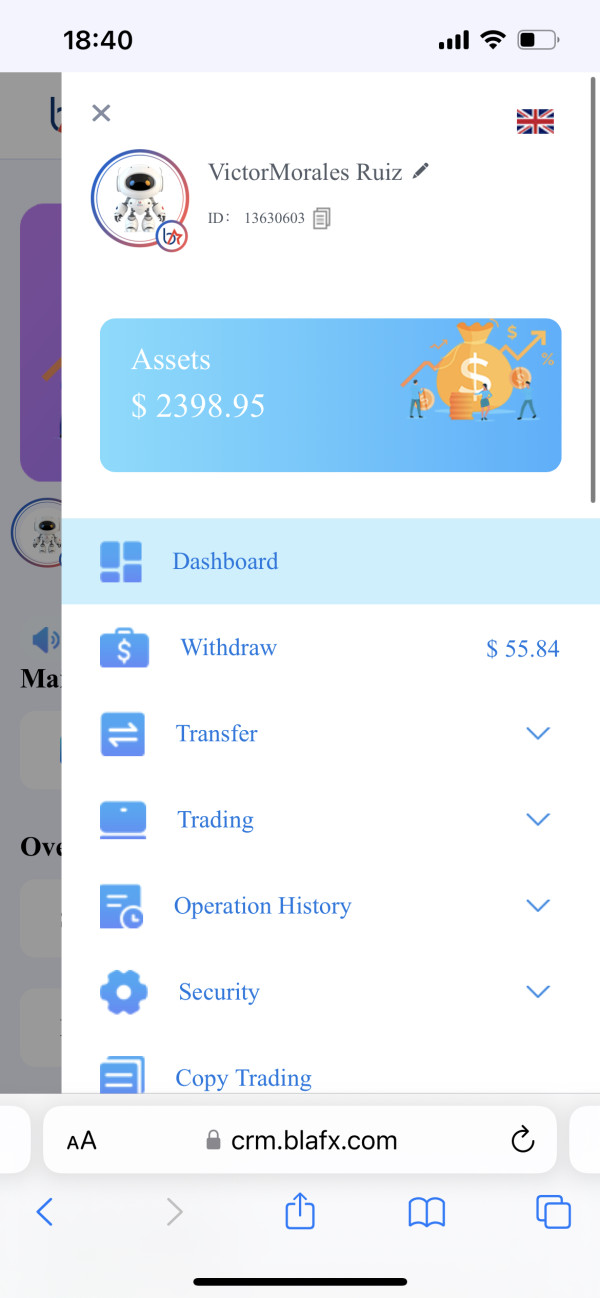Tap the crm.blafx.com address bar

coord(300,1140)
